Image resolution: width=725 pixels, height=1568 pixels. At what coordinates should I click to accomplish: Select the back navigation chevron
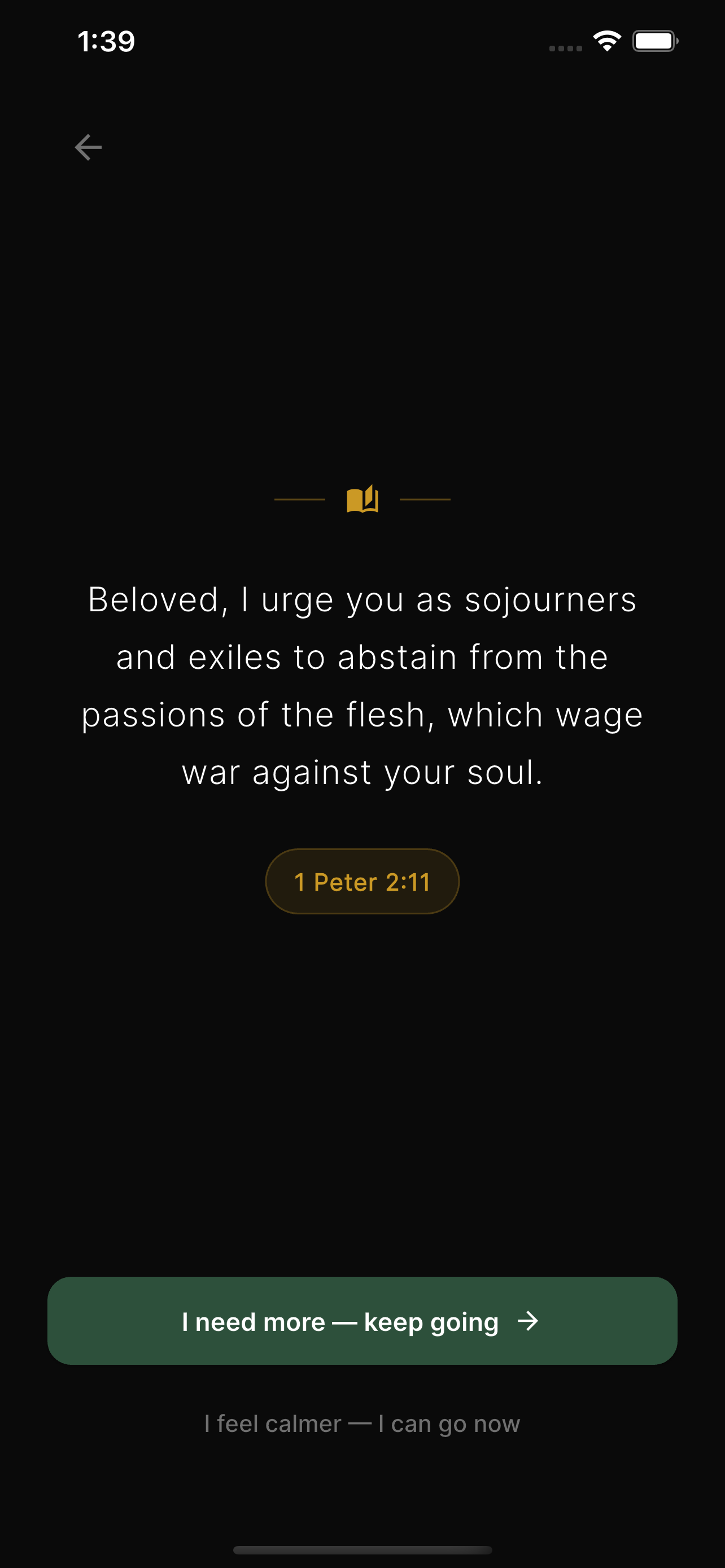coord(88,146)
